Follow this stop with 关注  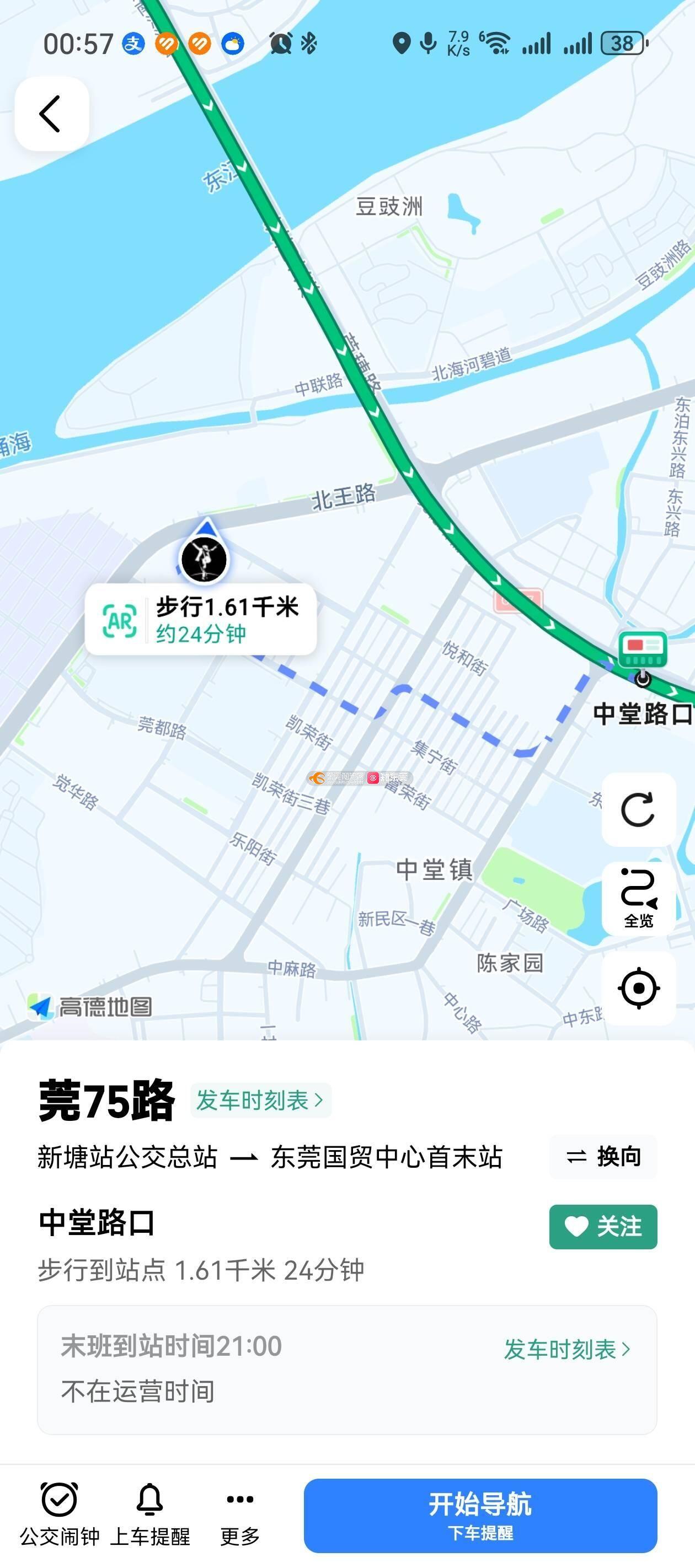pyautogui.click(x=602, y=1227)
